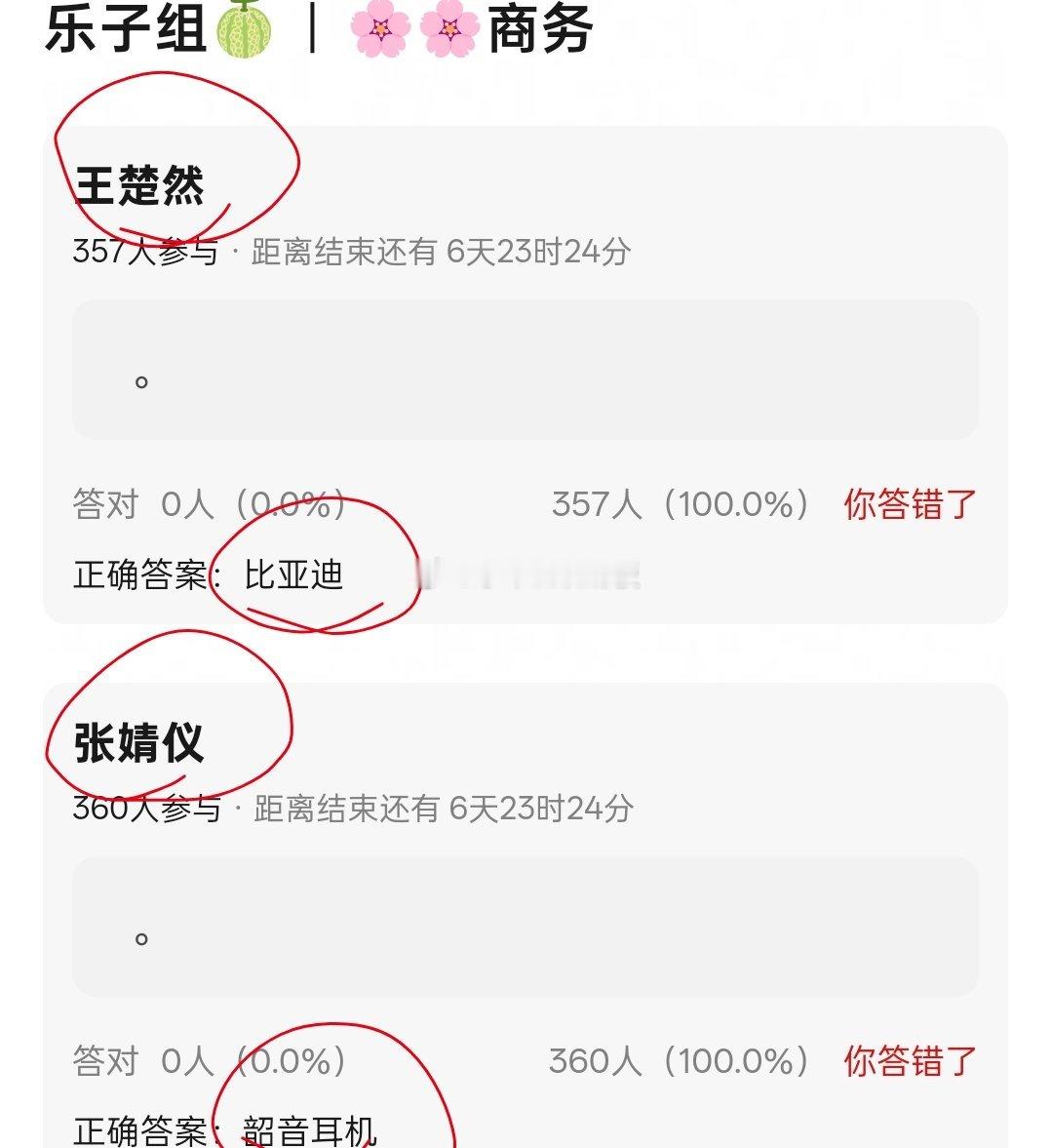
Task: Click the 357人（100.0%） result stat
Action: (682, 504)
